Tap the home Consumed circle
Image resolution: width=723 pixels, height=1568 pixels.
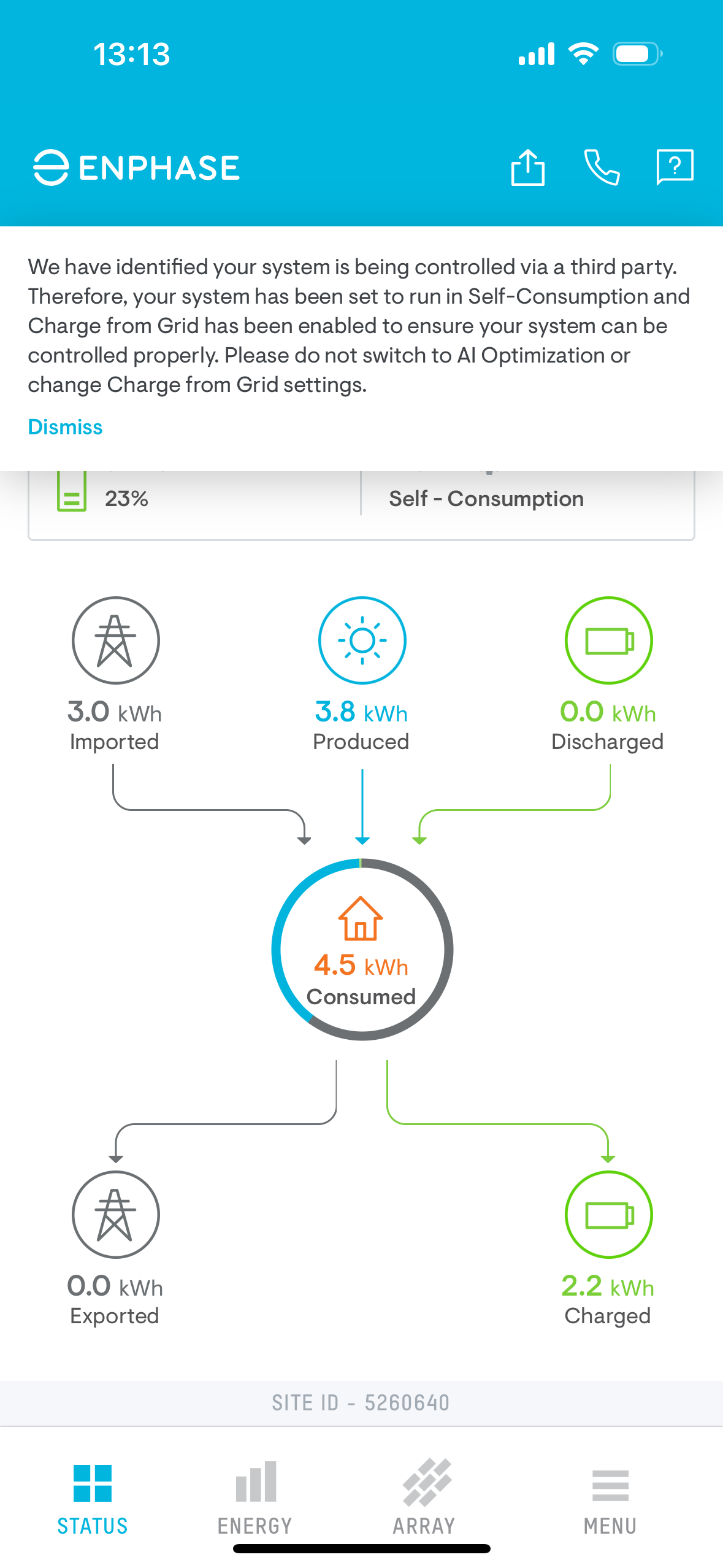point(362,950)
